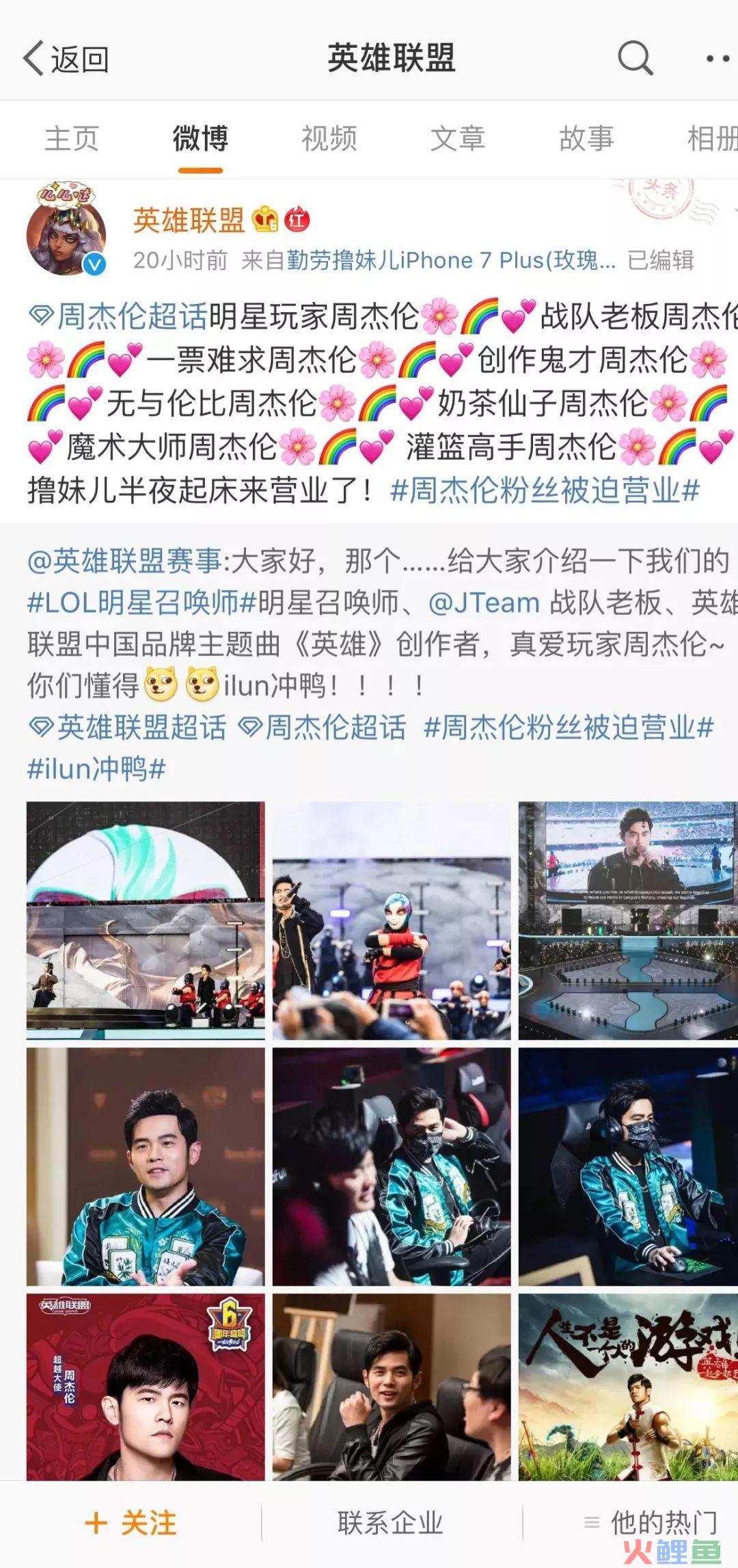
Task: Open the #LOL明星召唤师# hashtag
Action: click(141, 603)
